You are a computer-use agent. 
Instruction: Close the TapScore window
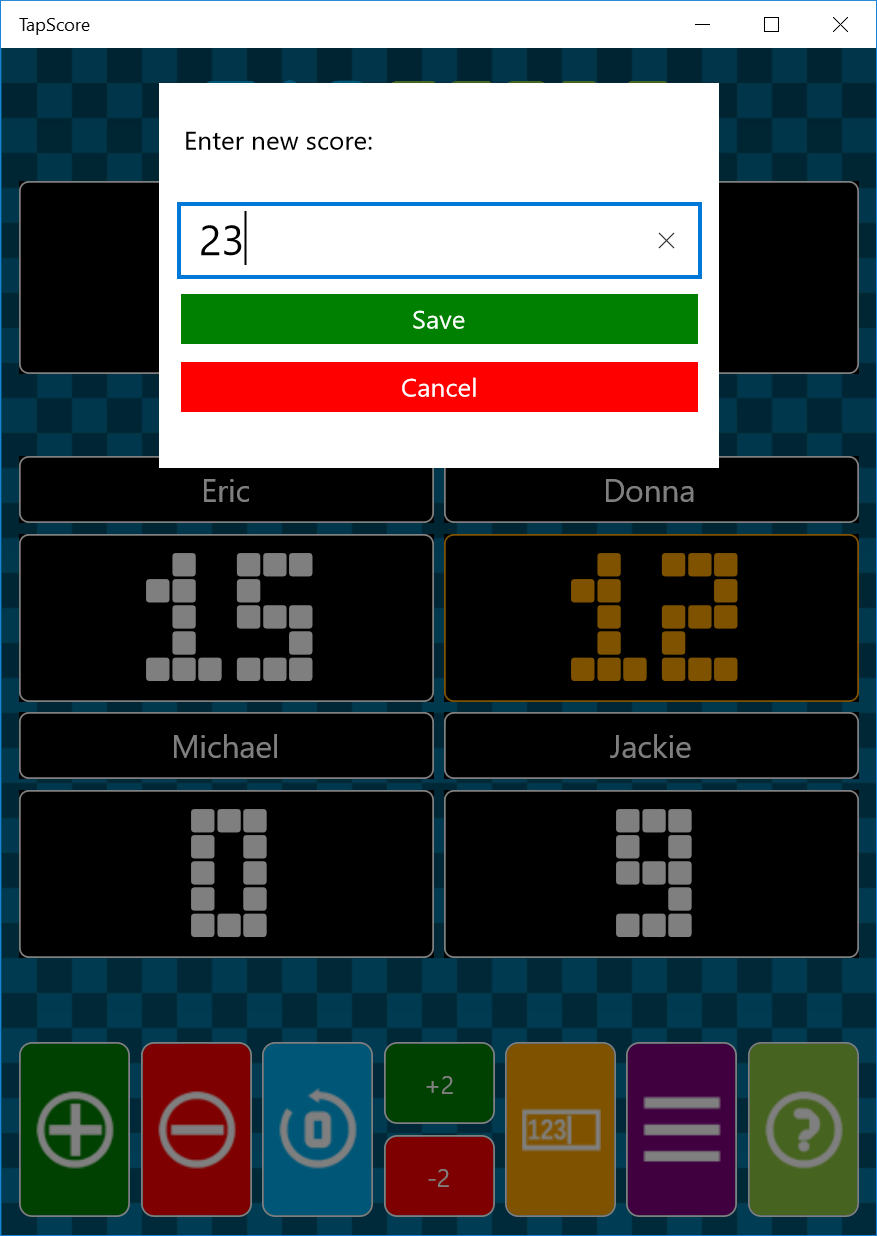pyautogui.click(x=840, y=25)
